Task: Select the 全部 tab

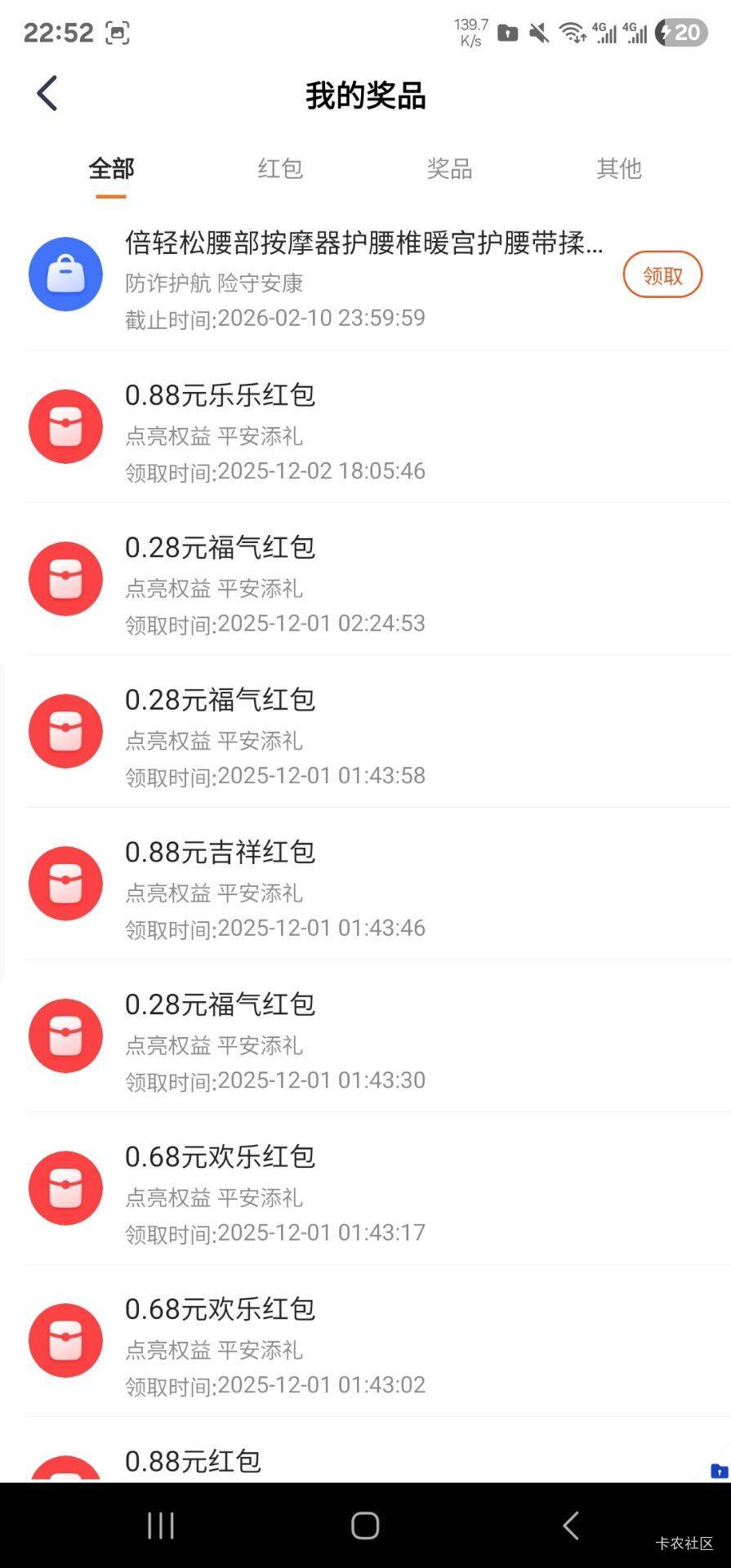Action: pyautogui.click(x=111, y=169)
